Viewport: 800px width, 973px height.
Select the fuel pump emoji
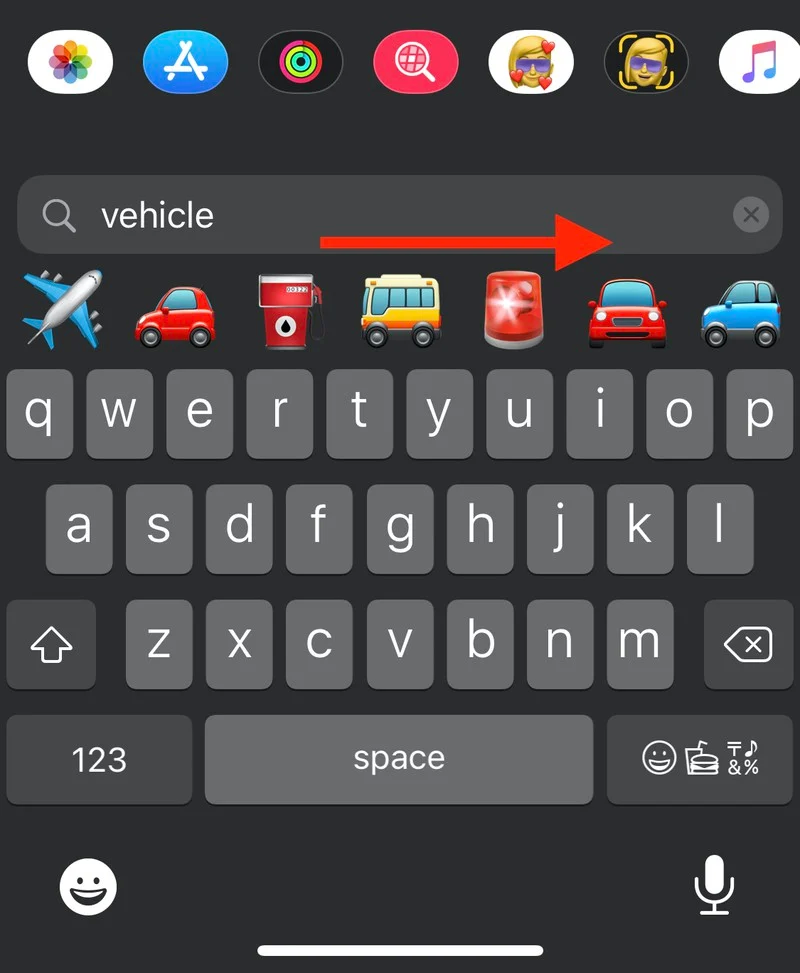click(288, 308)
